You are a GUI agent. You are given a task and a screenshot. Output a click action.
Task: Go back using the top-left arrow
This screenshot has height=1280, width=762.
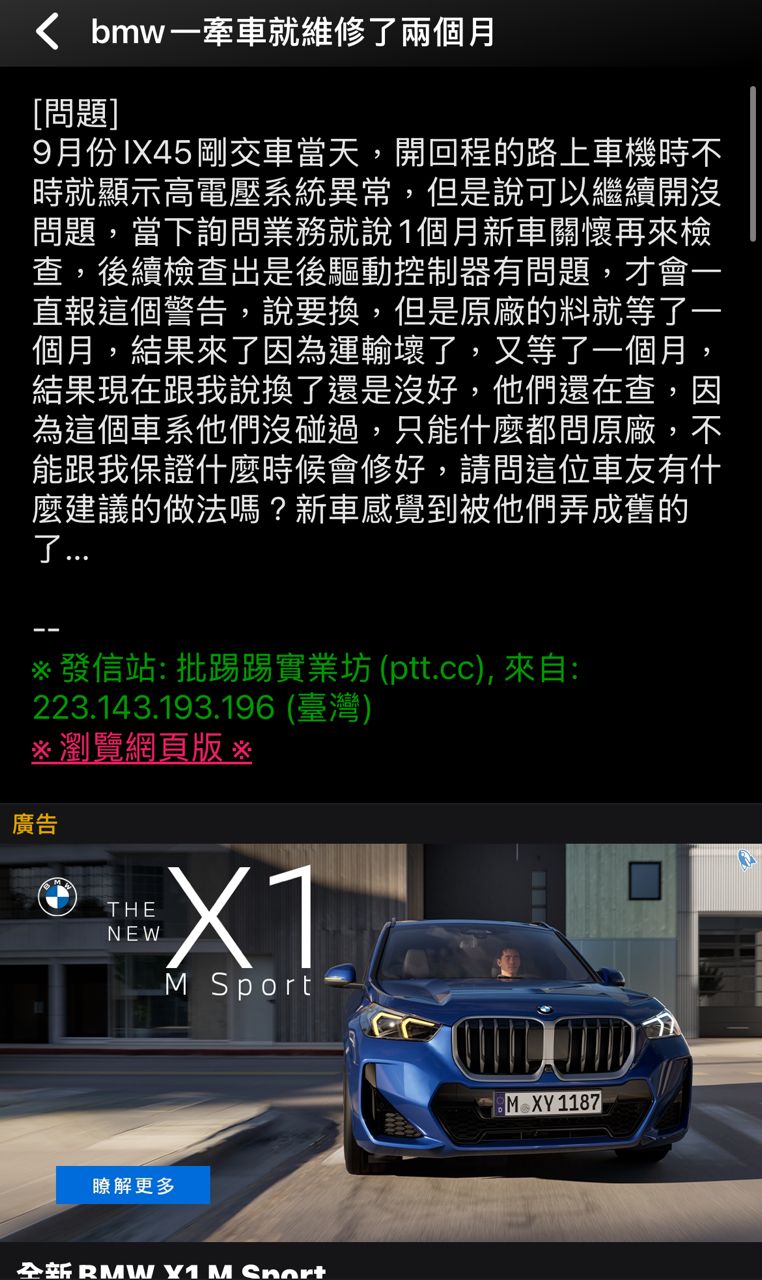coord(47,32)
